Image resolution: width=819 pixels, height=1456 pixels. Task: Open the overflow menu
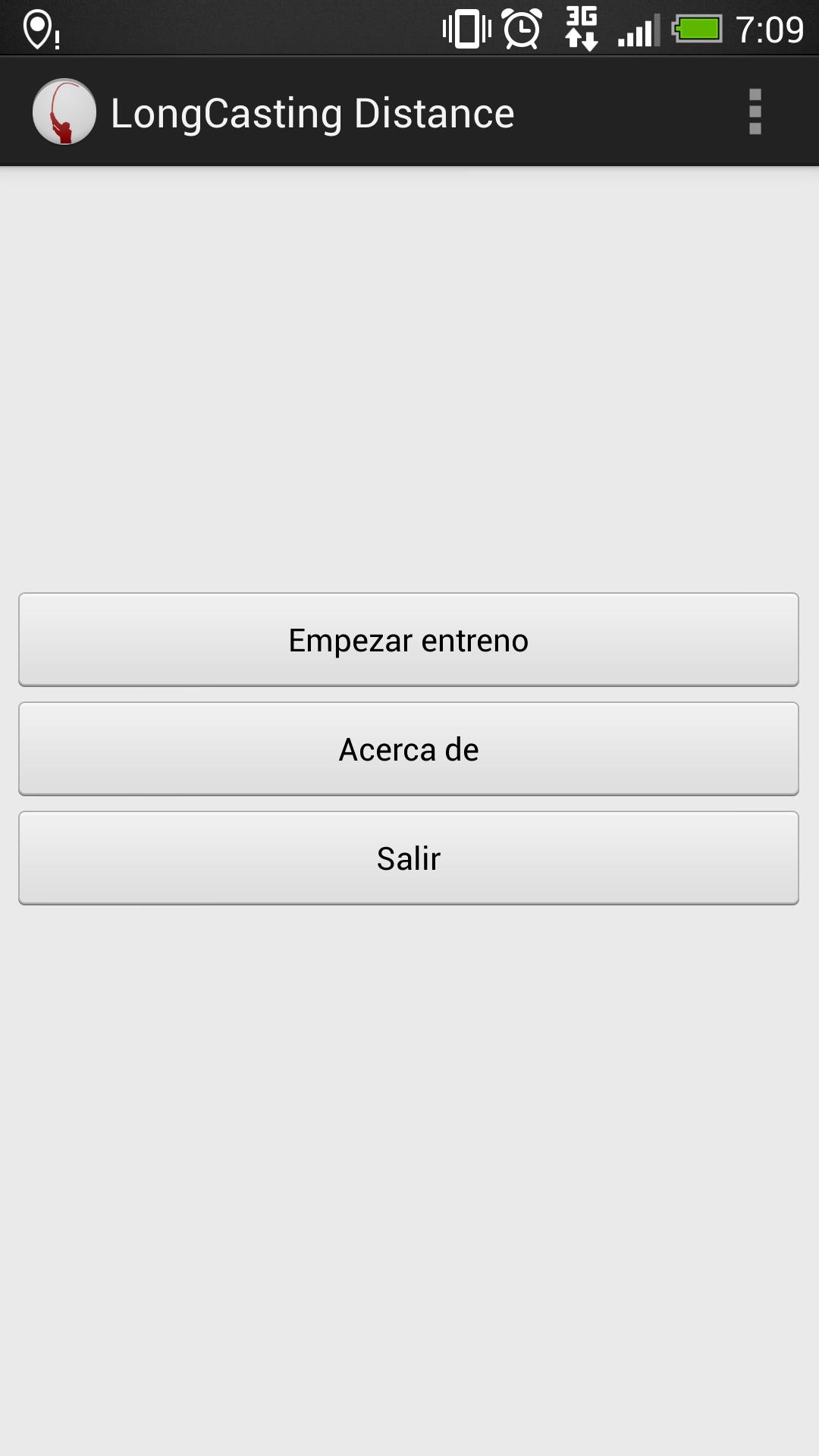pyautogui.click(x=755, y=112)
